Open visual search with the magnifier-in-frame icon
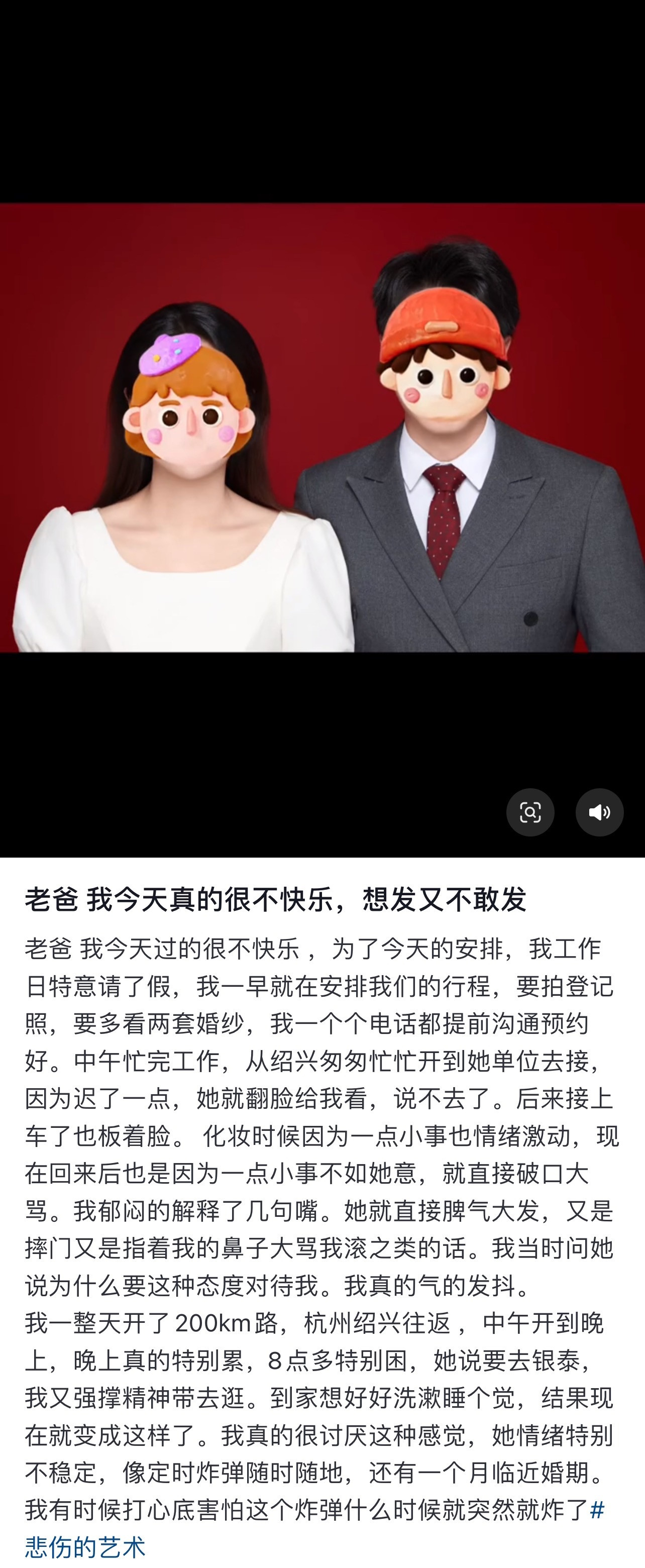The width and height of the screenshot is (645, 1568). click(530, 812)
